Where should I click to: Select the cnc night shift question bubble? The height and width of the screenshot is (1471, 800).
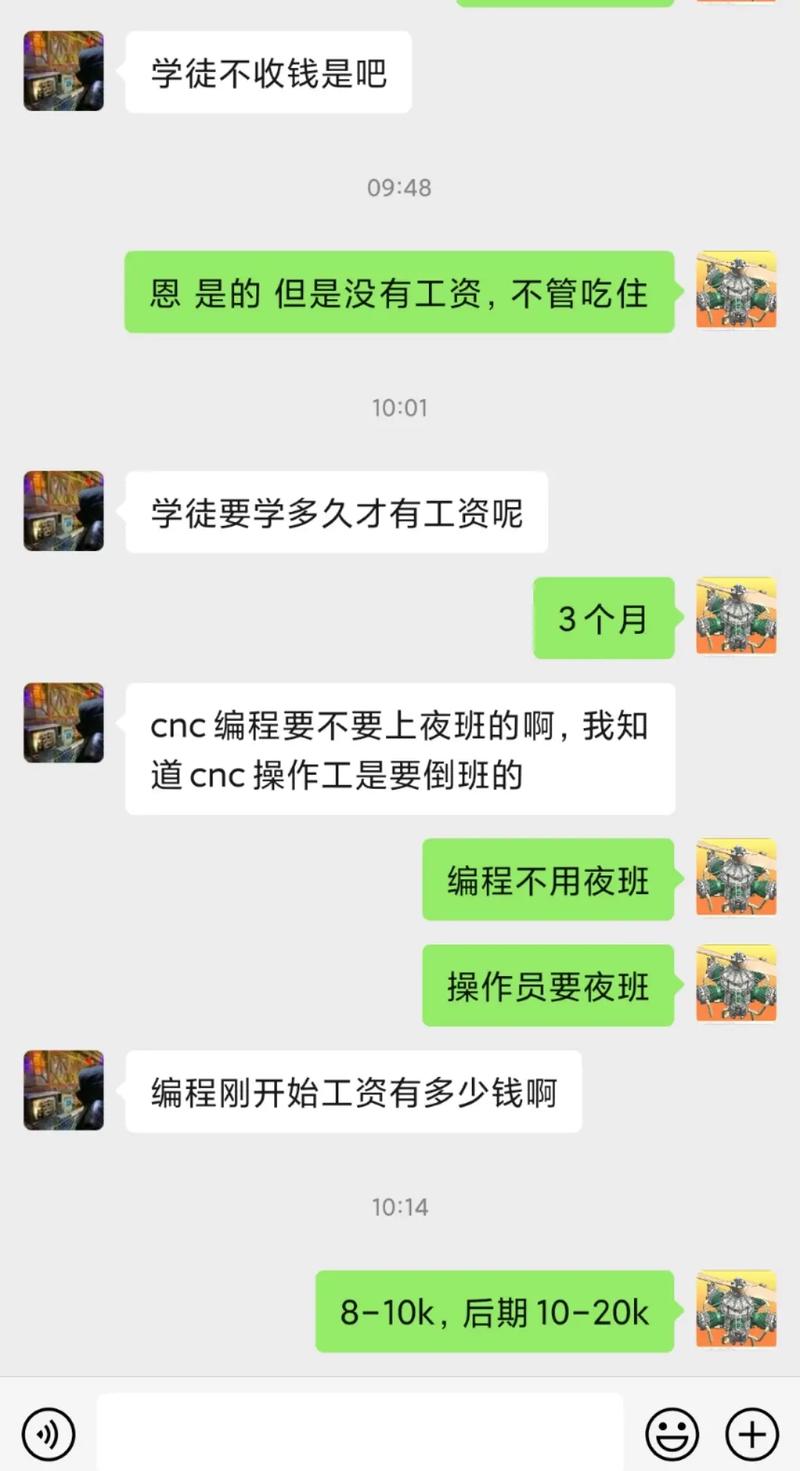click(400, 749)
